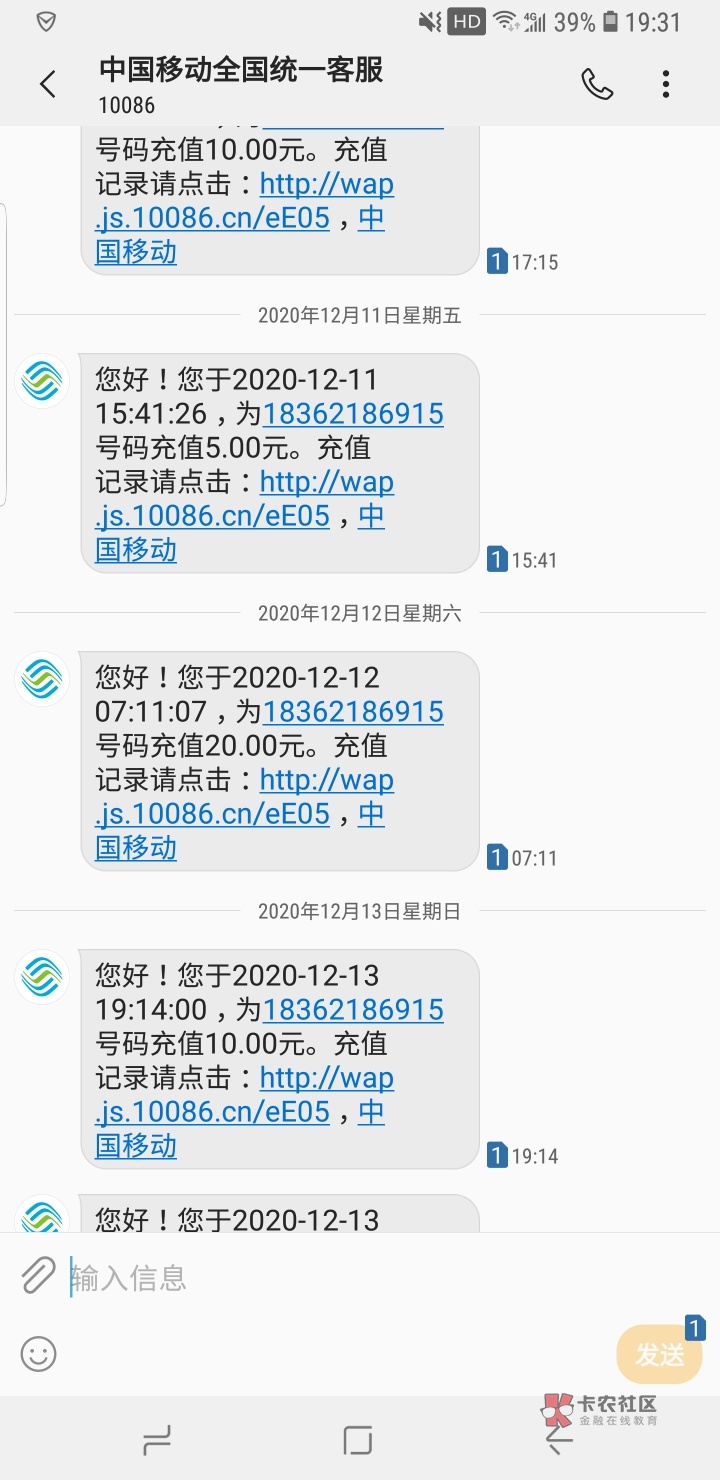Screen dimensions: 720x1480
Task: Open the 中国移动 link in the 19:14 message
Action: click(x=136, y=1146)
